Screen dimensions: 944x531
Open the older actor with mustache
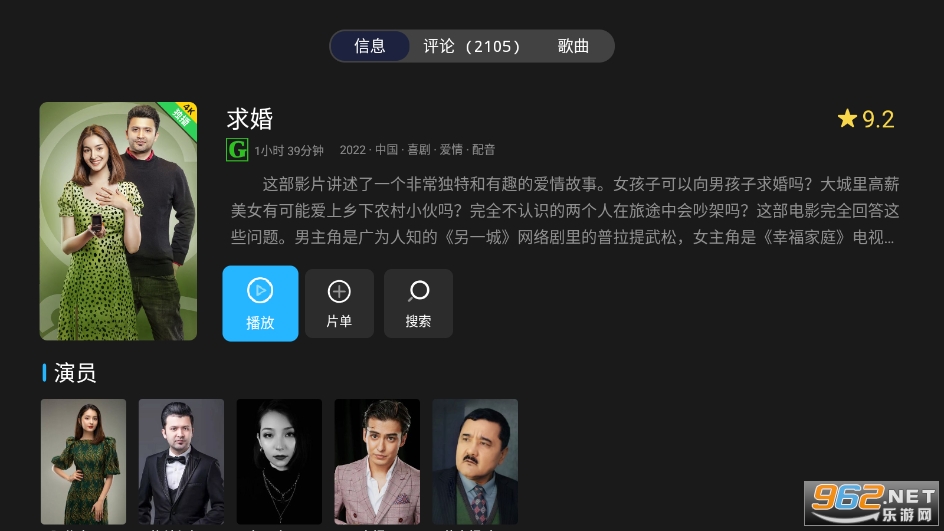(475, 461)
